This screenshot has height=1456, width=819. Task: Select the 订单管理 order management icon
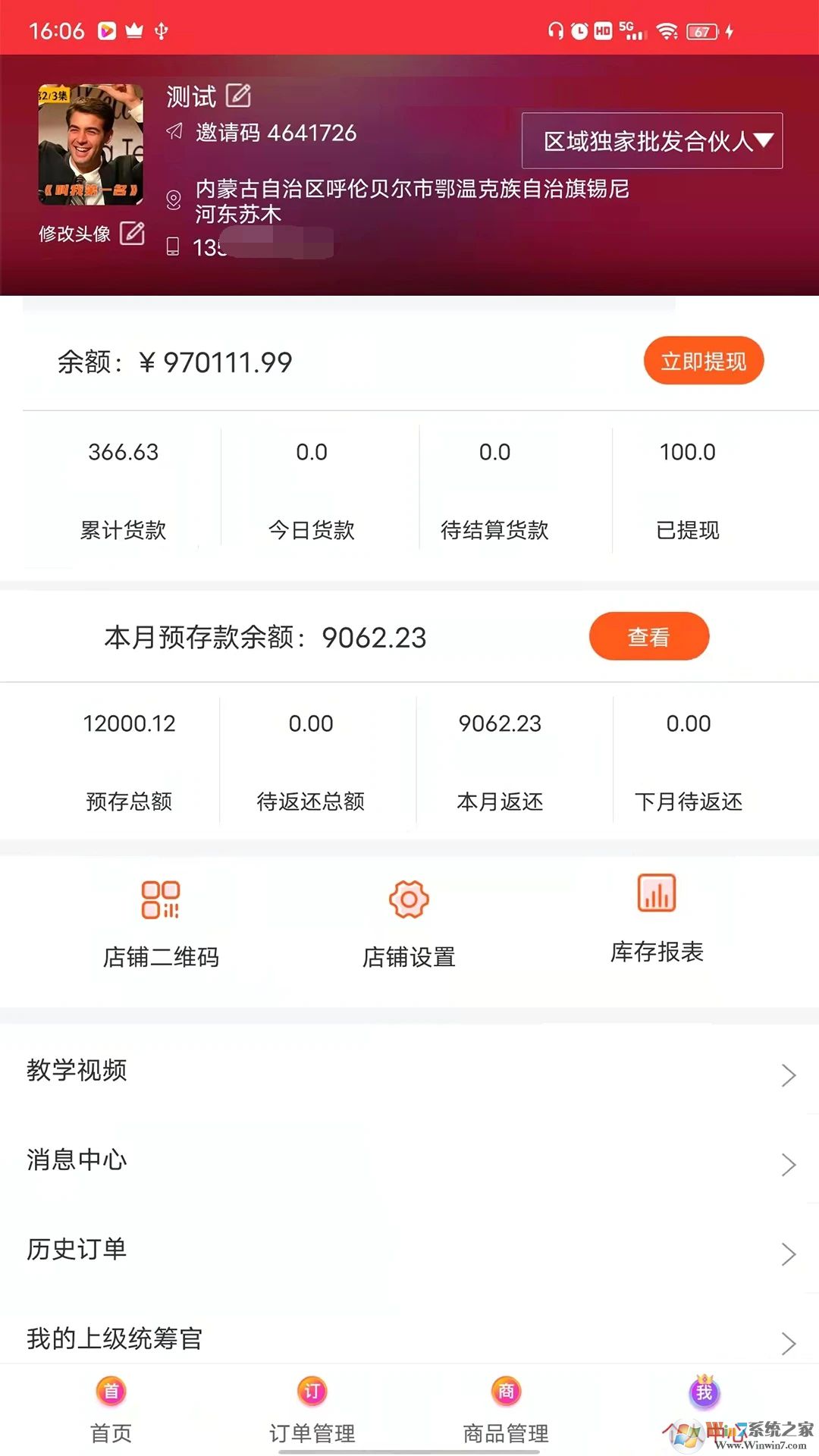point(312,1393)
